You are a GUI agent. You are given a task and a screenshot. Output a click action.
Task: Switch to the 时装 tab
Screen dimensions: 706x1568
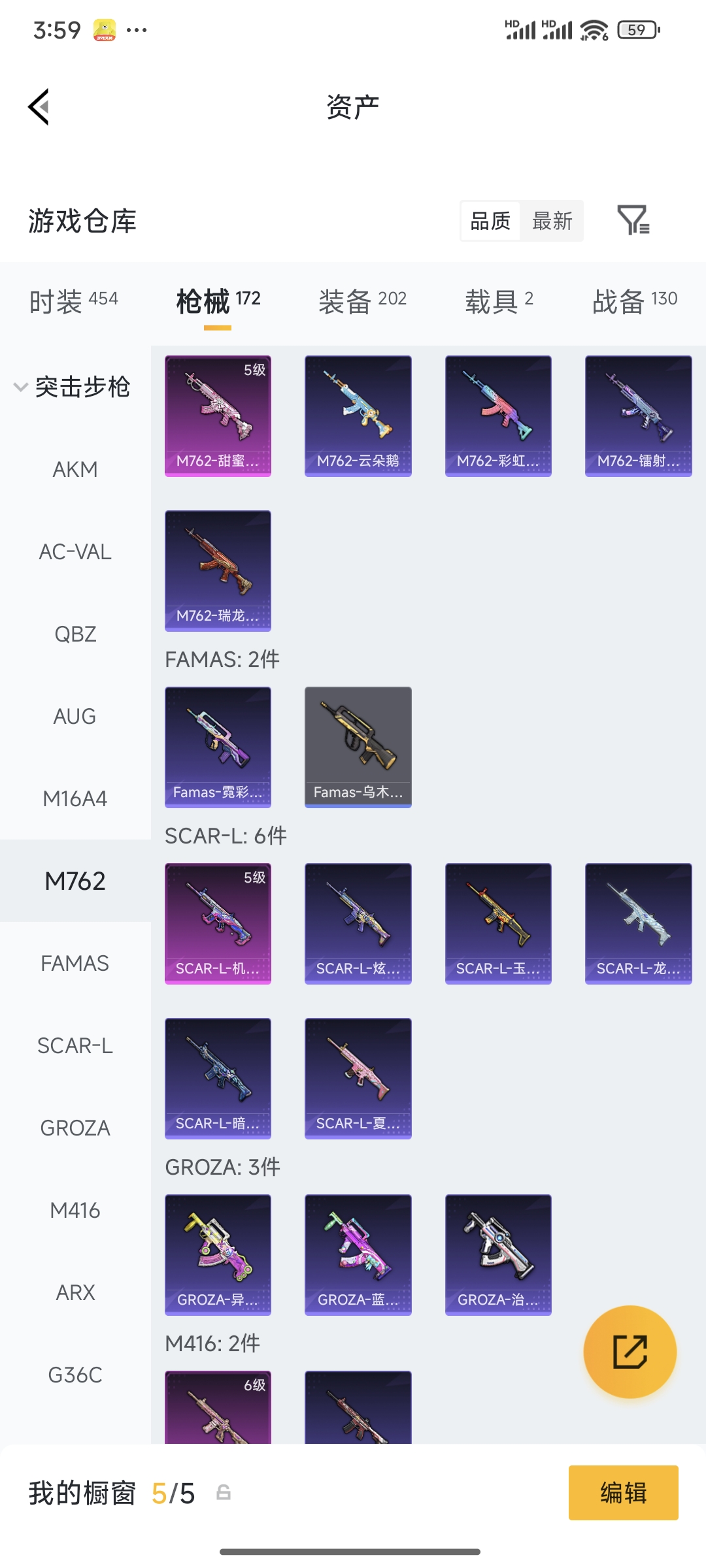click(73, 301)
